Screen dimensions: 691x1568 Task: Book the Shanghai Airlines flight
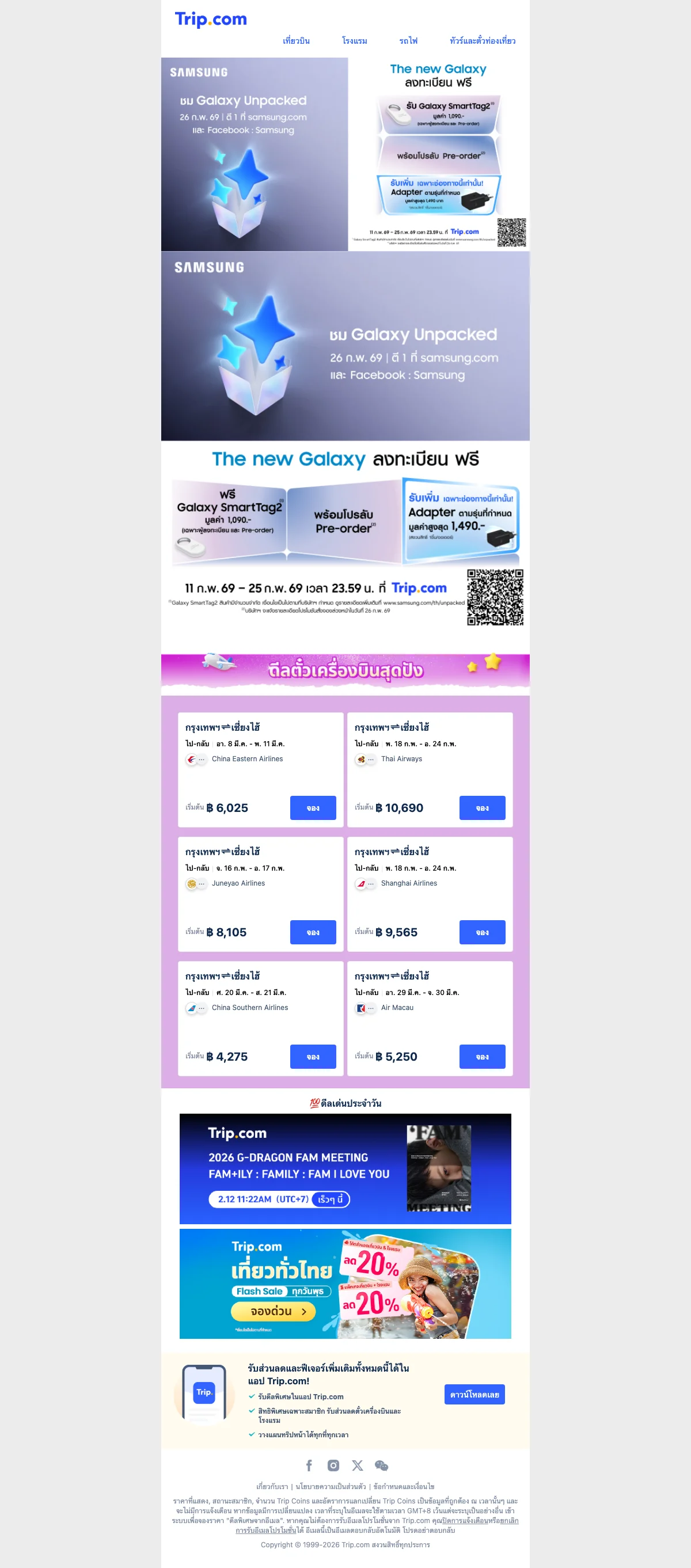click(482, 932)
